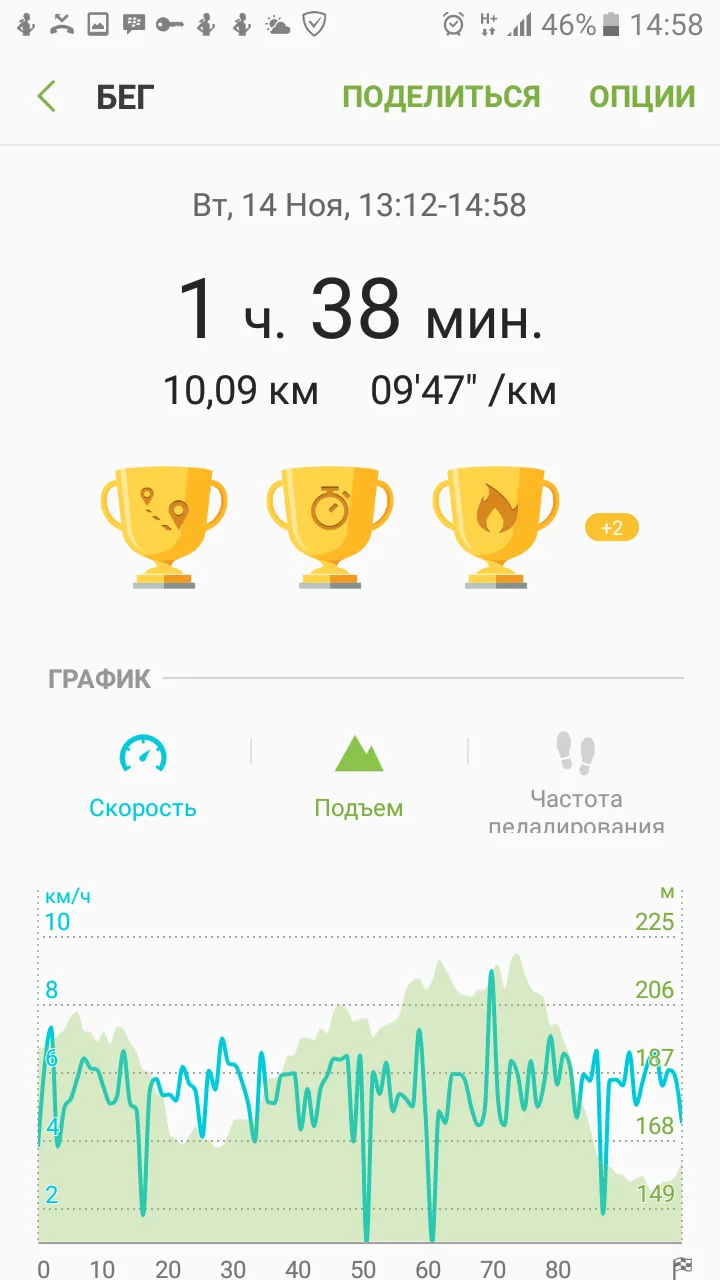Toggle the Подъем elevation graph
This screenshot has width=720, height=1280.
pyautogui.click(x=358, y=776)
